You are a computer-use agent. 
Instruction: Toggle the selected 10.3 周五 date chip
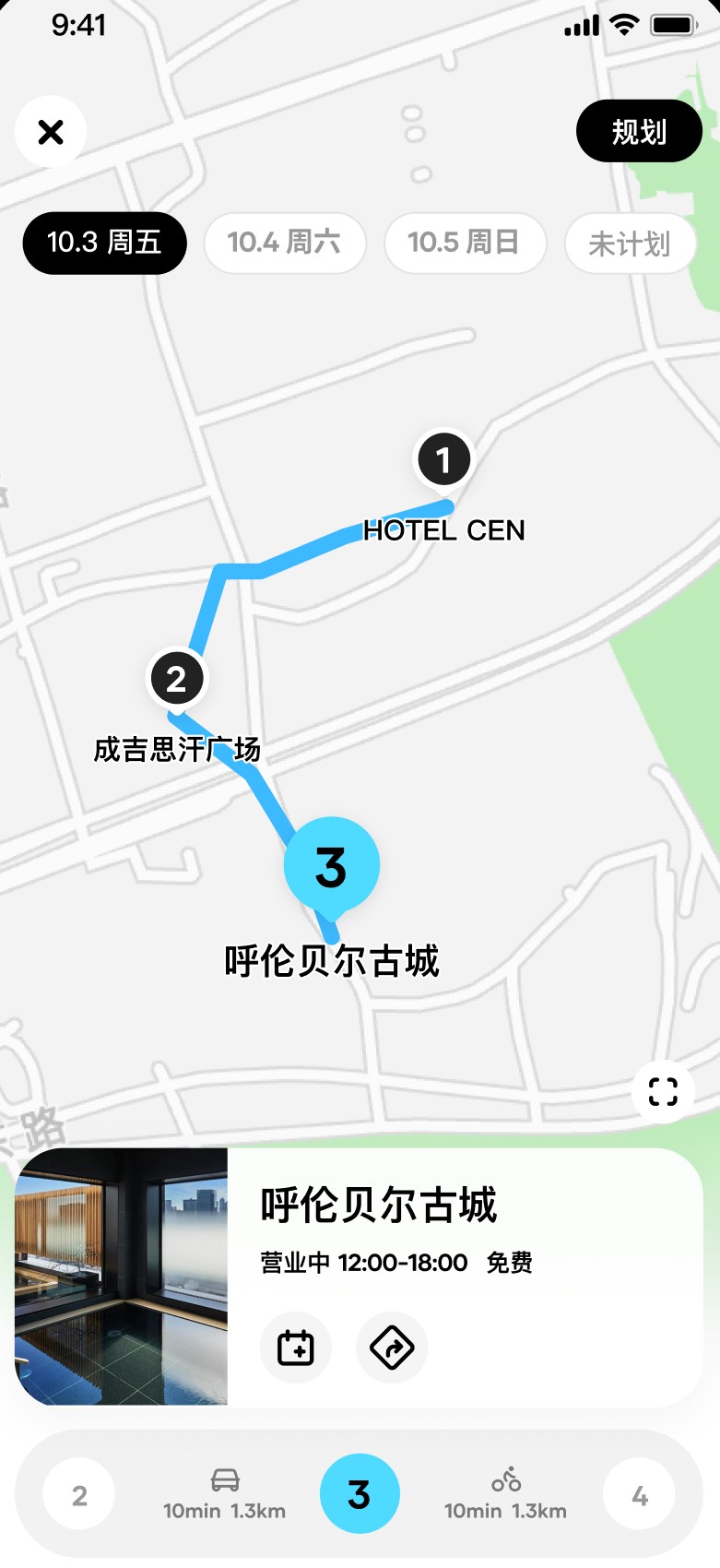coord(104,244)
